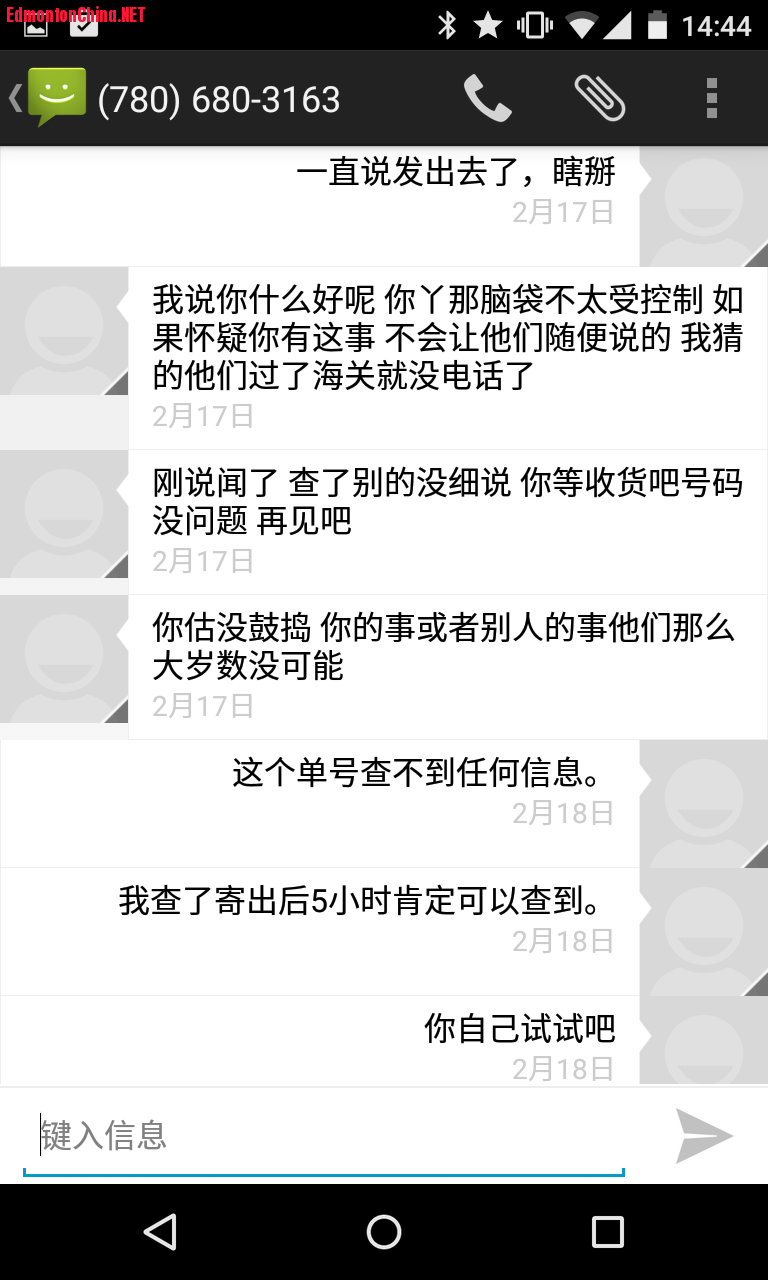
Task: Go back via the messaging app icon
Action: point(50,98)
